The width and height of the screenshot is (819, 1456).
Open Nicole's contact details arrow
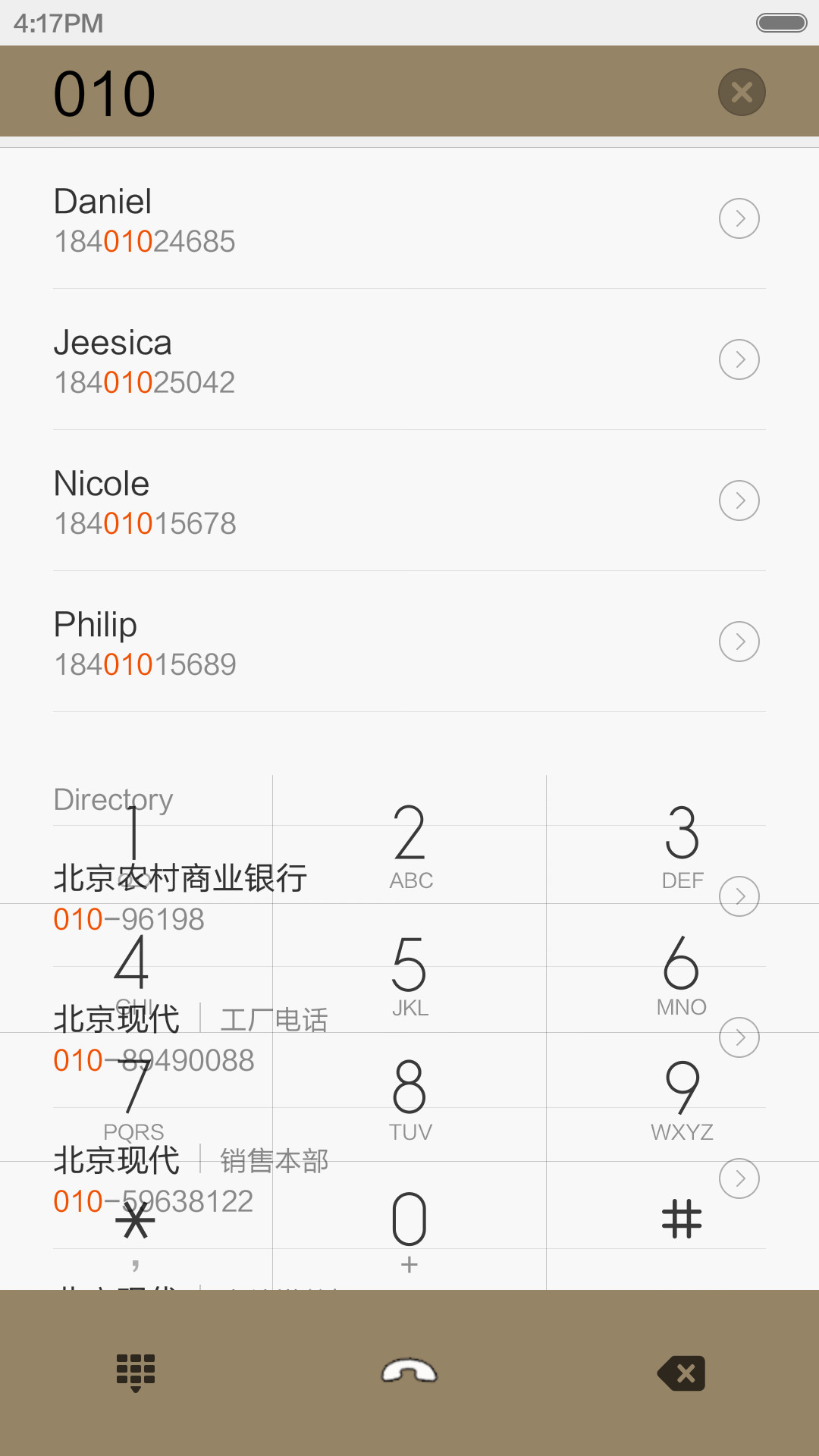(x=739, y=500)
